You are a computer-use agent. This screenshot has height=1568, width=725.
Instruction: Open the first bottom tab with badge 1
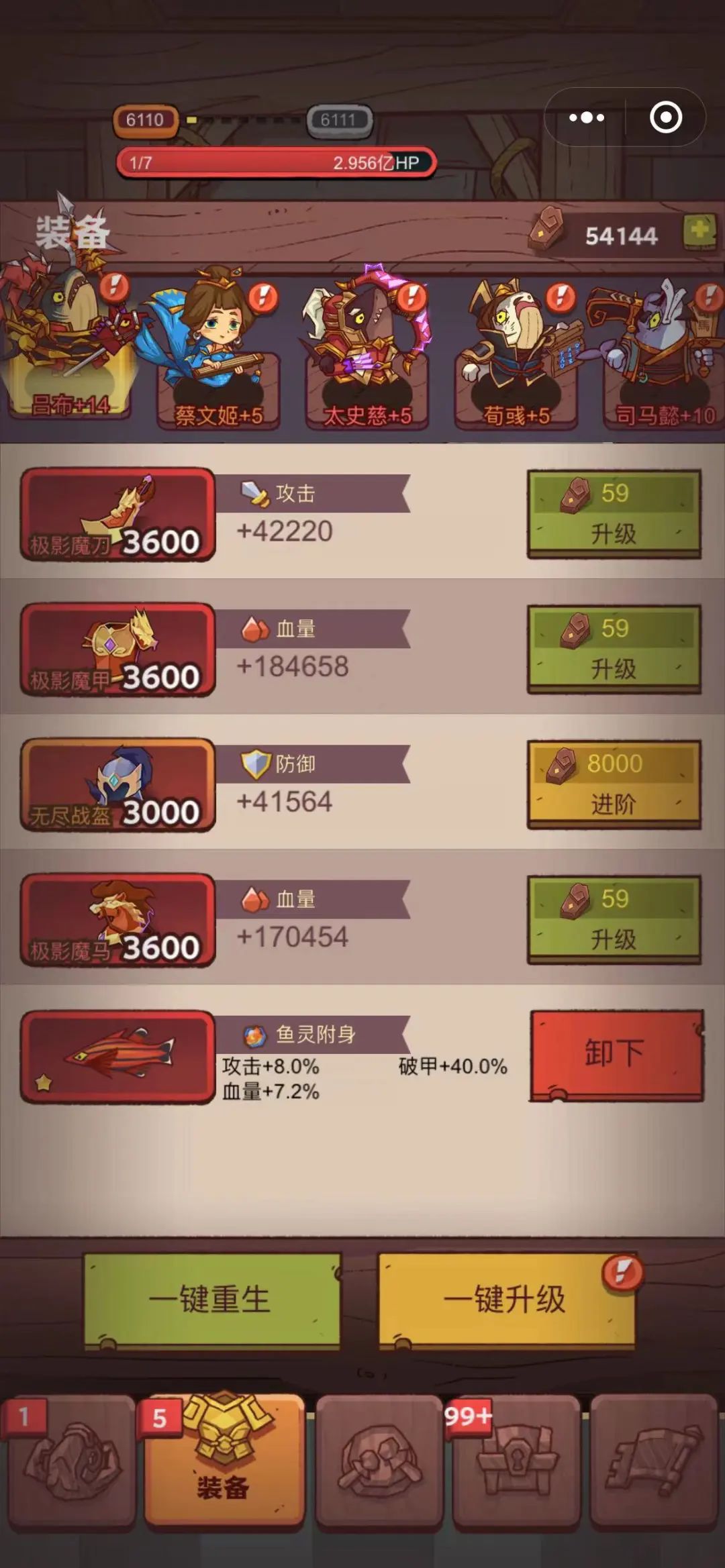click(x=70, y=1463)
